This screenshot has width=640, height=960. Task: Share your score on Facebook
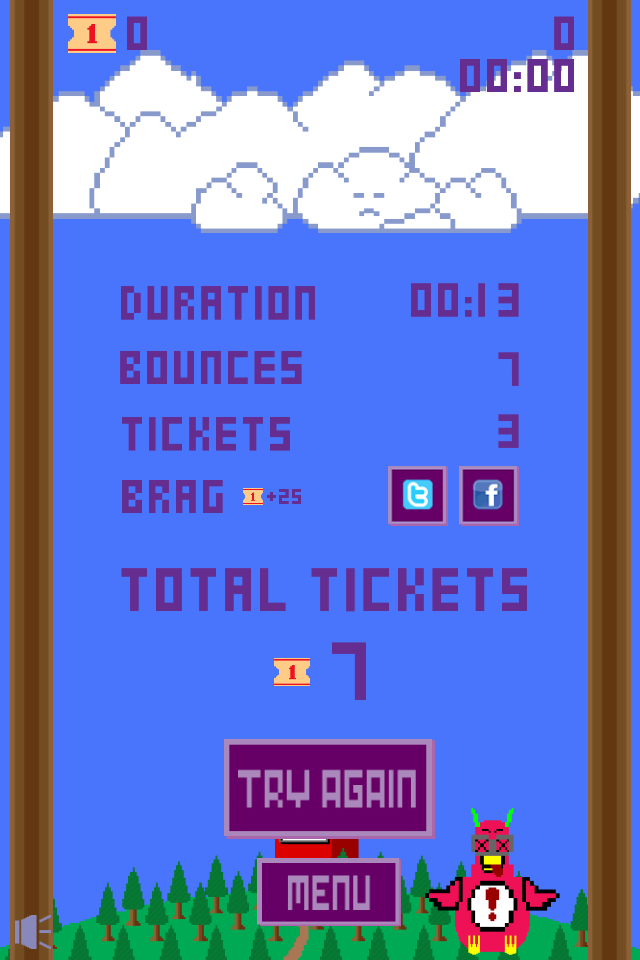click(488, 495)
